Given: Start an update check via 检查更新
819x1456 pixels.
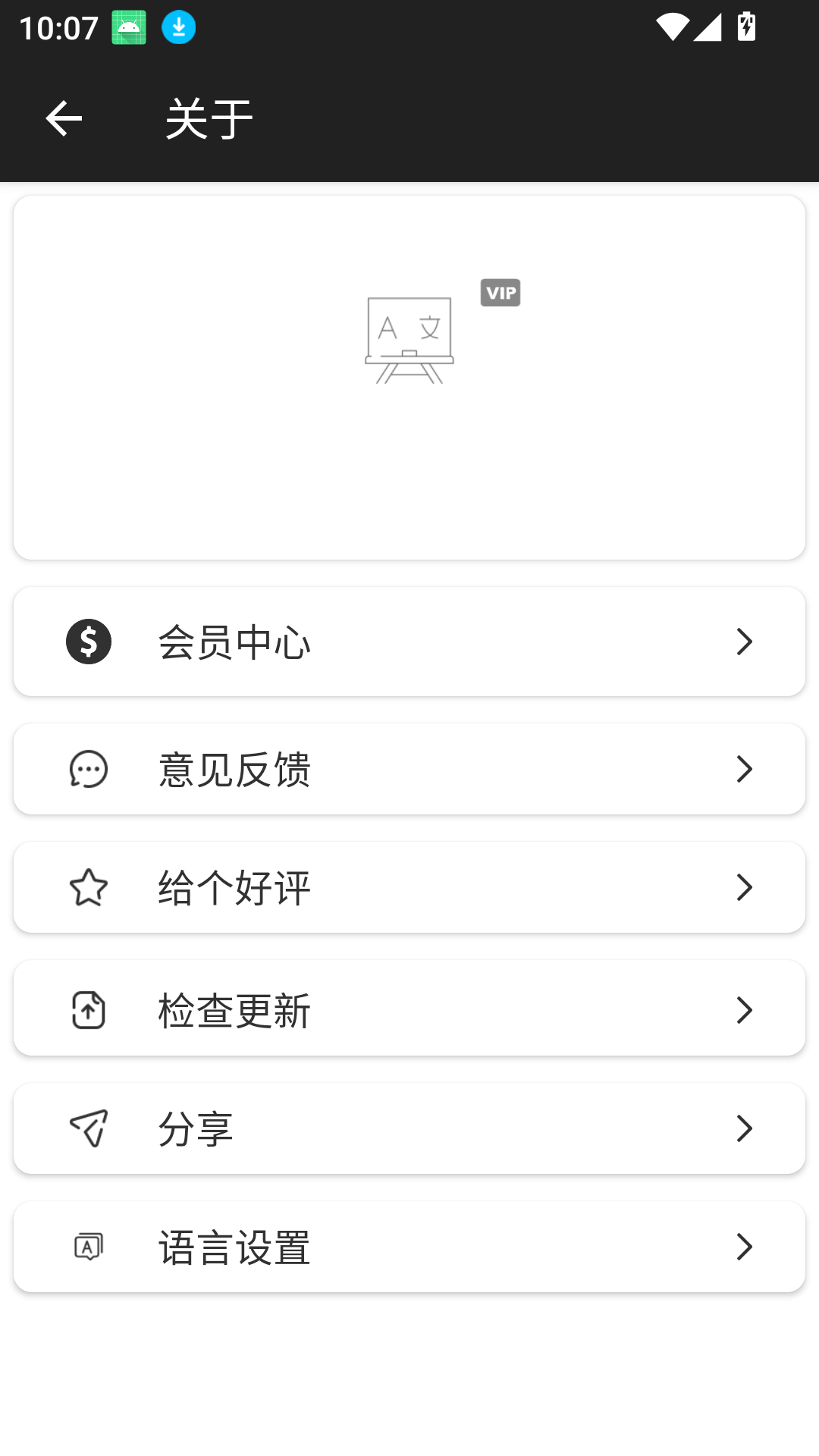Looking at the screenshot, I should click(409, 1009).
